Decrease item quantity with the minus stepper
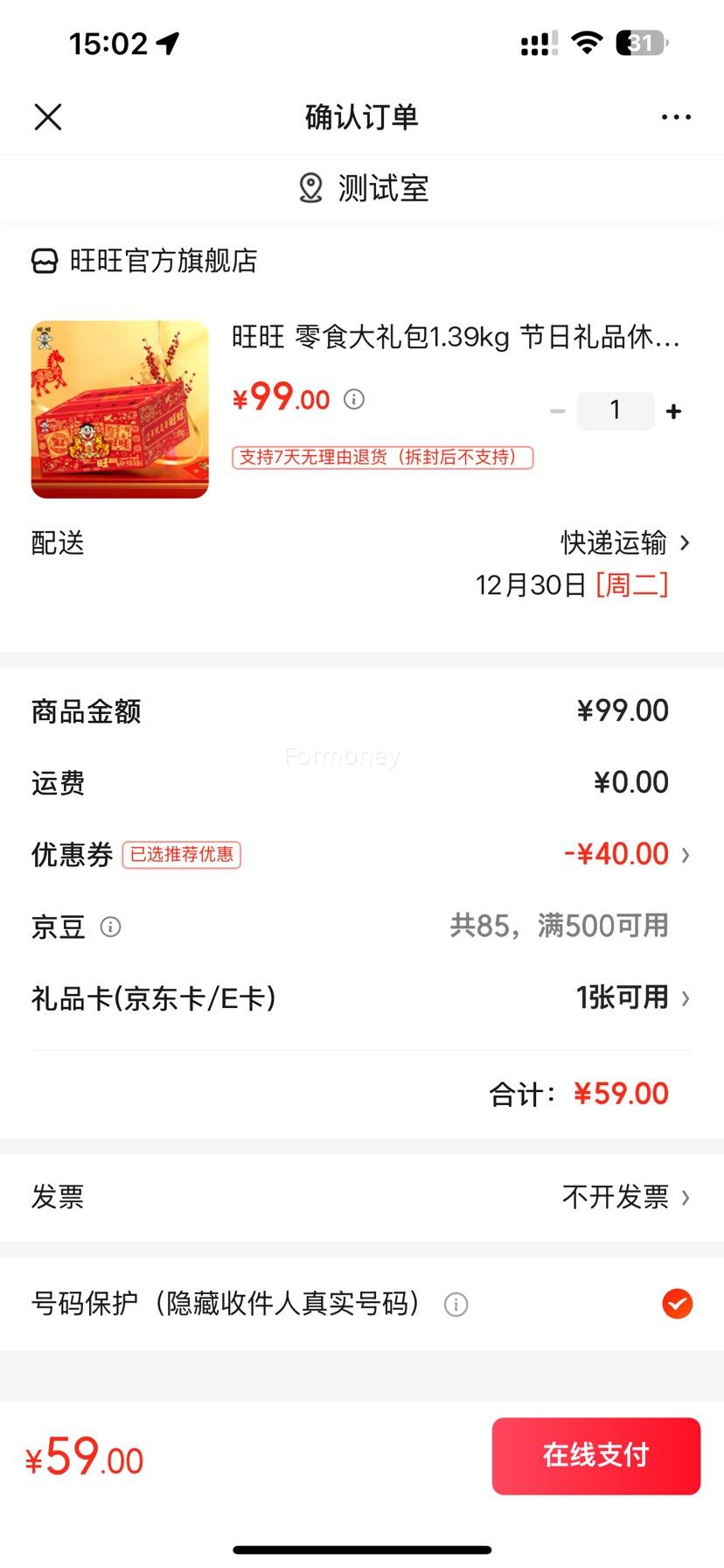The width and height of the screenshot is (724, 1568). coord(558,409)
